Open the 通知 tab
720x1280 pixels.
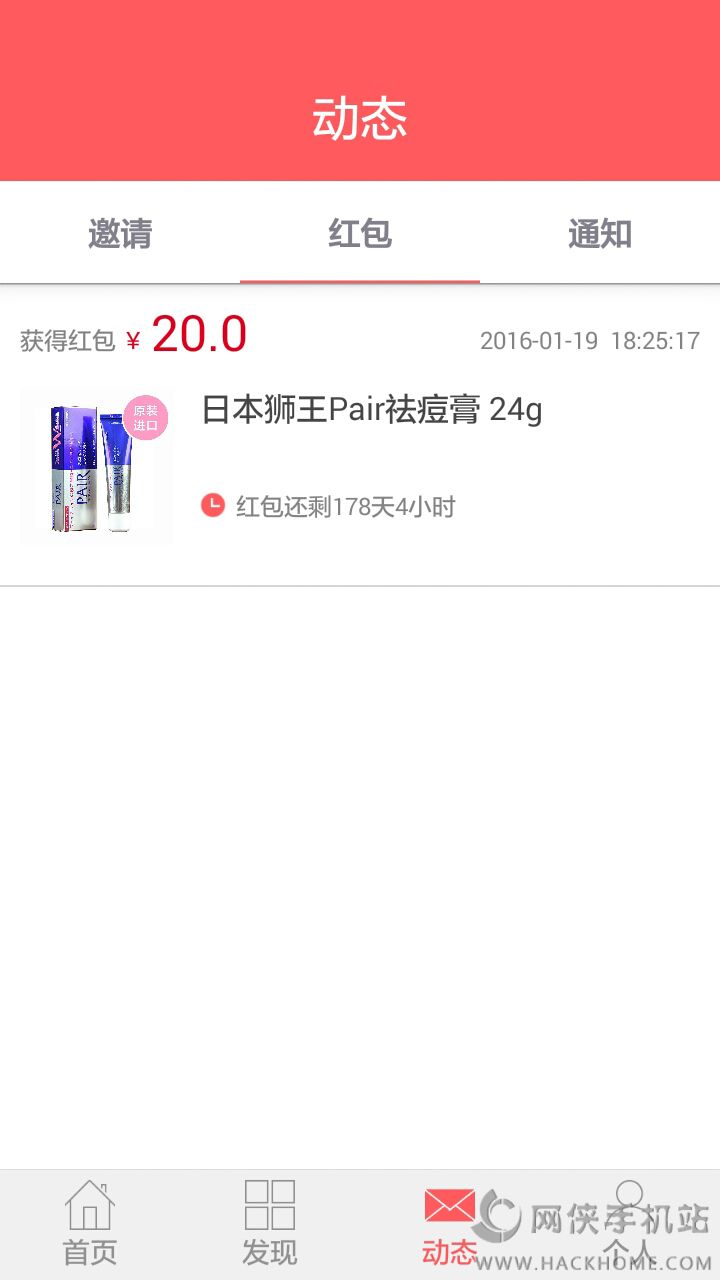coord(600,234)
